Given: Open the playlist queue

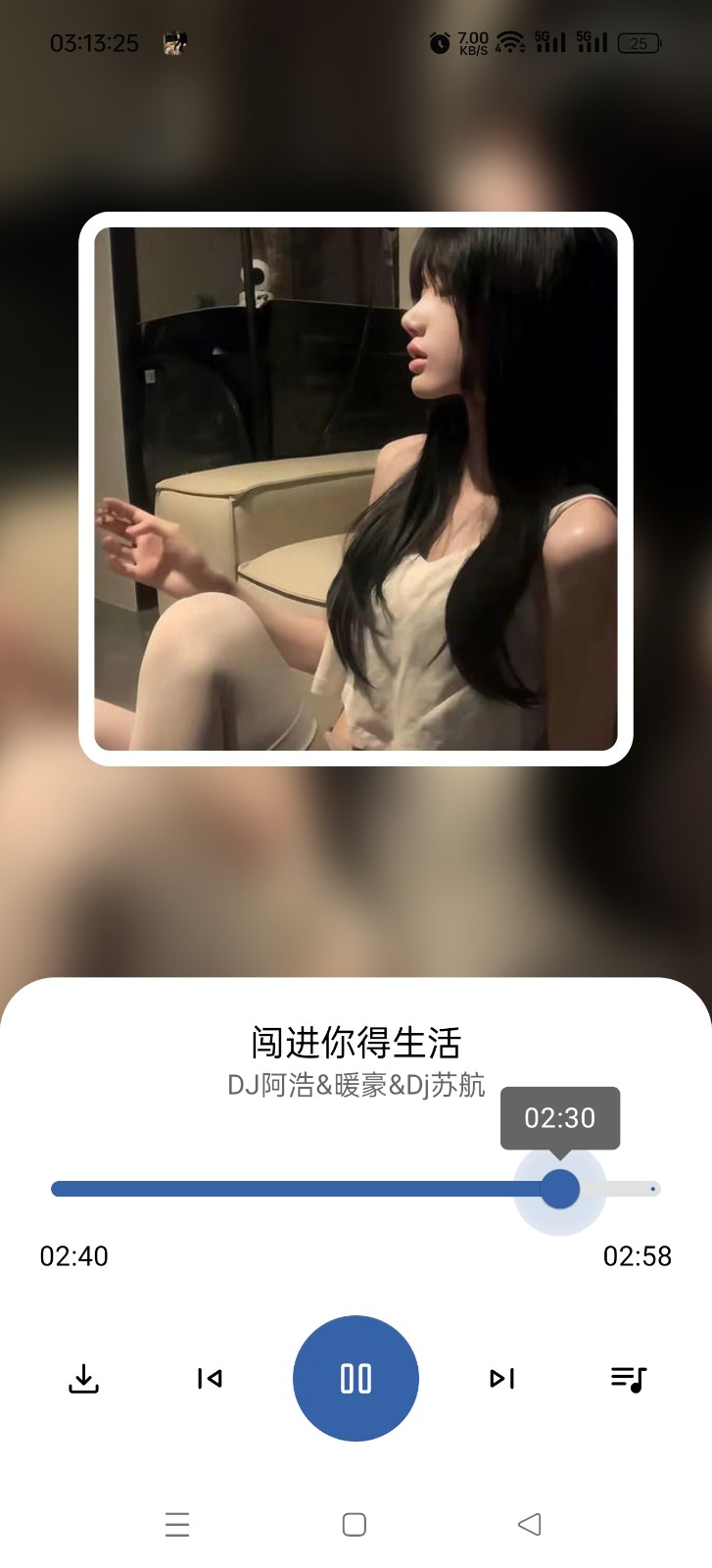Looking at the screenshot, I should (x=628, y=1379).
